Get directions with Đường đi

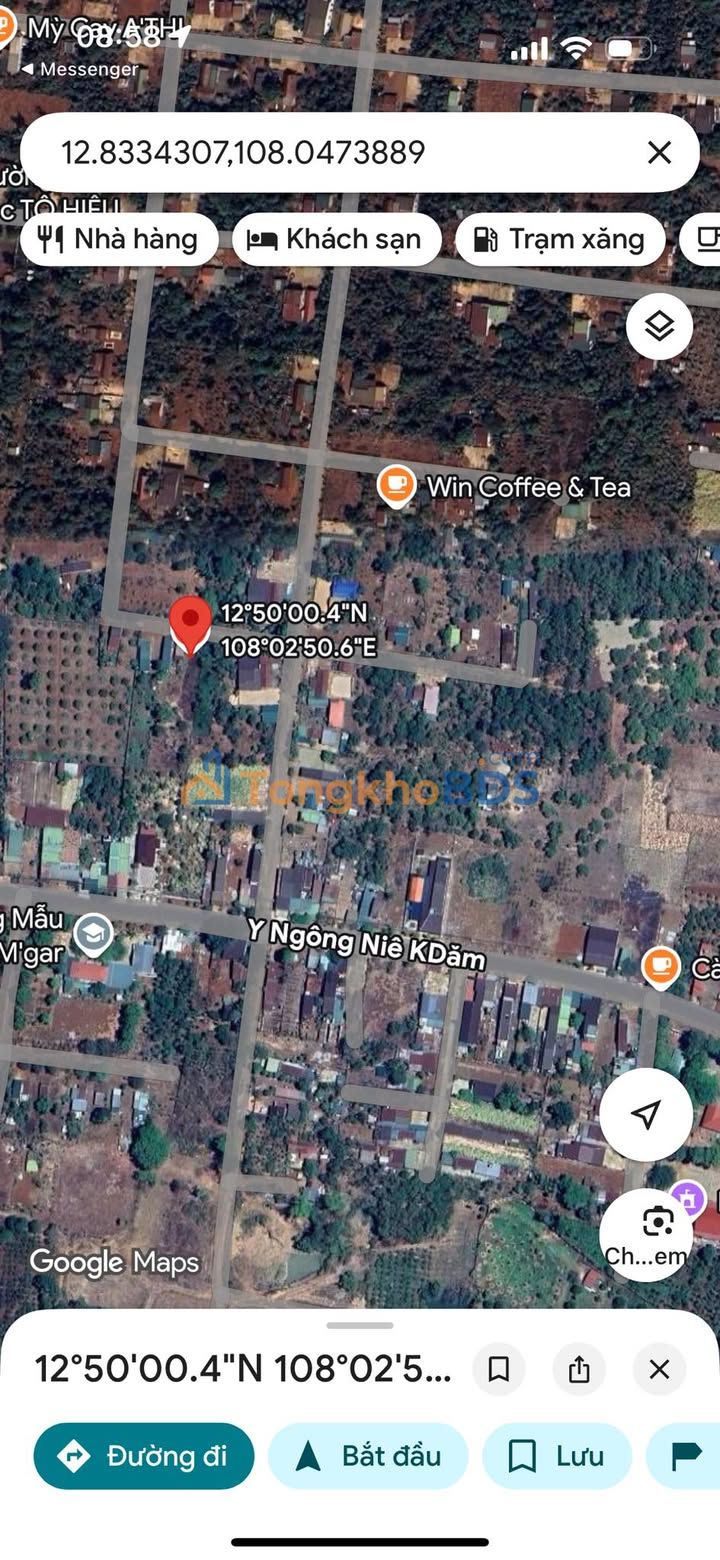(144, 1456)
